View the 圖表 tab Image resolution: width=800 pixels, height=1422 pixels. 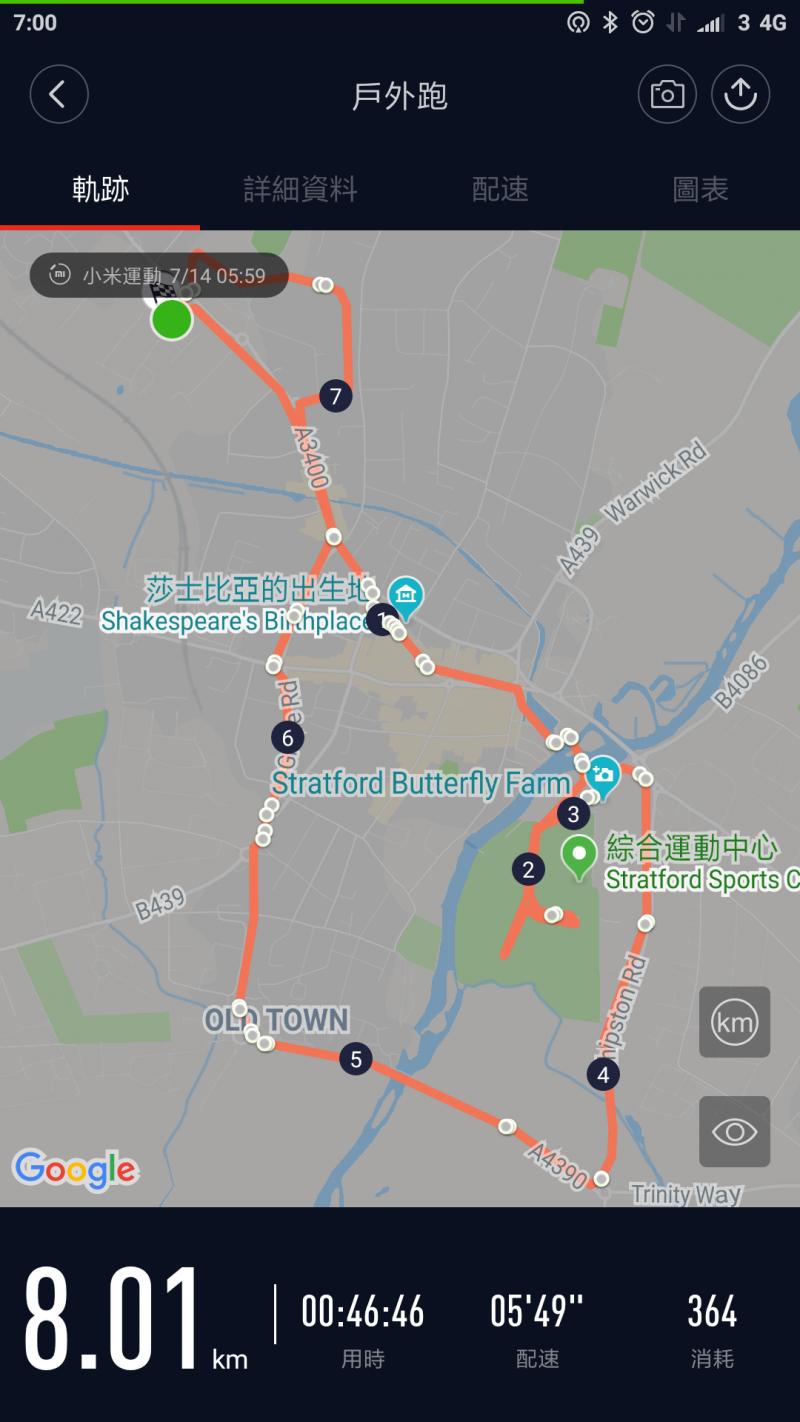coord(700,189)
